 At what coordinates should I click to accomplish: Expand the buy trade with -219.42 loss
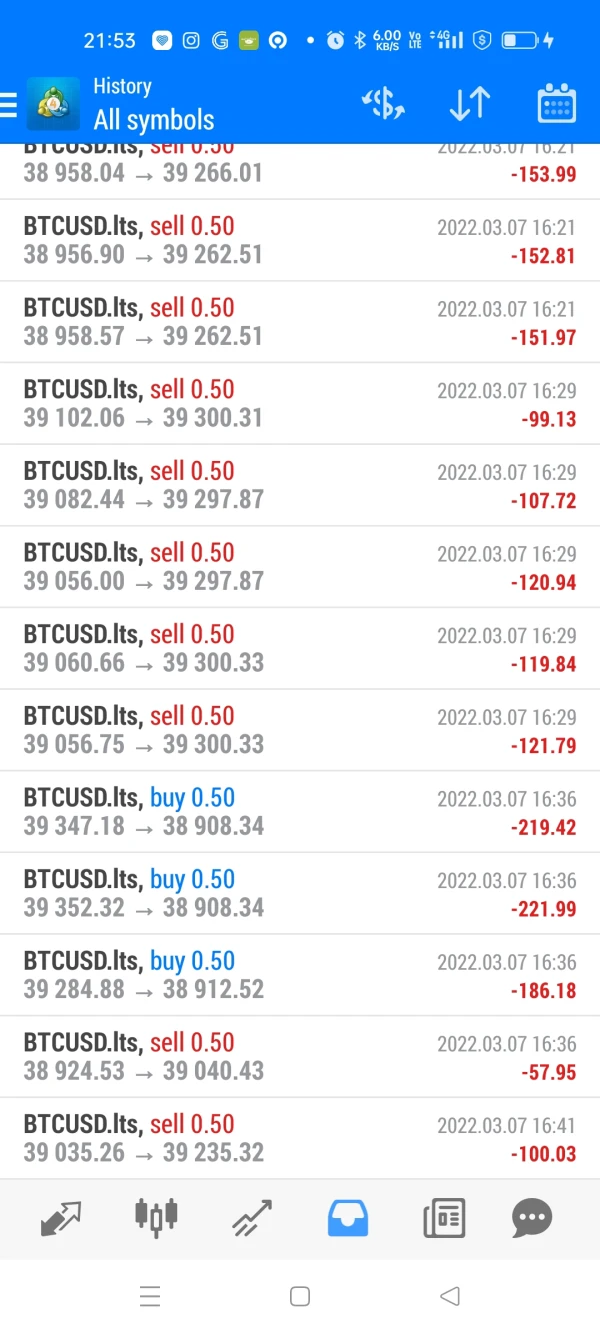(300, 812)
